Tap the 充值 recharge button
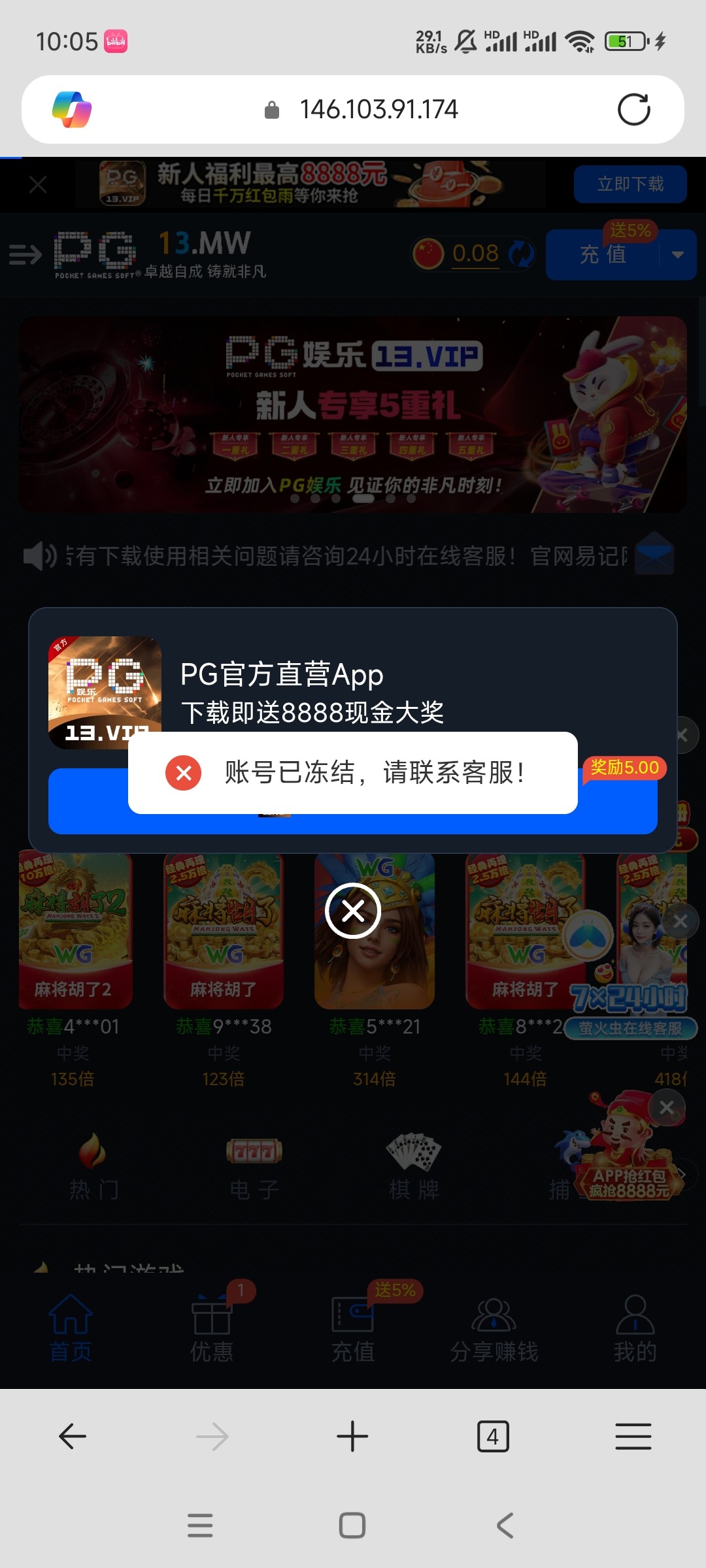The height and width of the screenshot is (1568, 706). [x=603, y=255]
